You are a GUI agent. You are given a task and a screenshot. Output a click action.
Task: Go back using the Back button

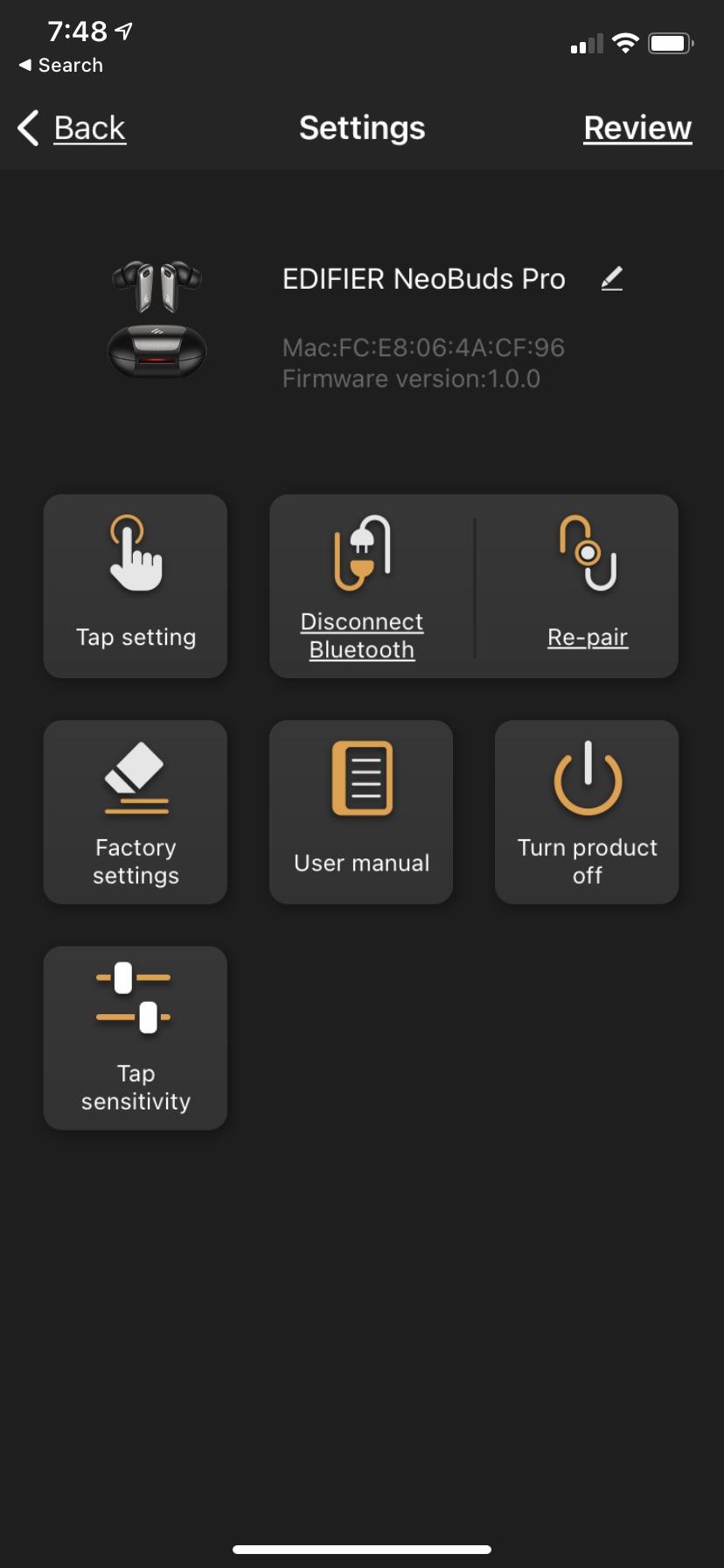click(x=72, y=128)
